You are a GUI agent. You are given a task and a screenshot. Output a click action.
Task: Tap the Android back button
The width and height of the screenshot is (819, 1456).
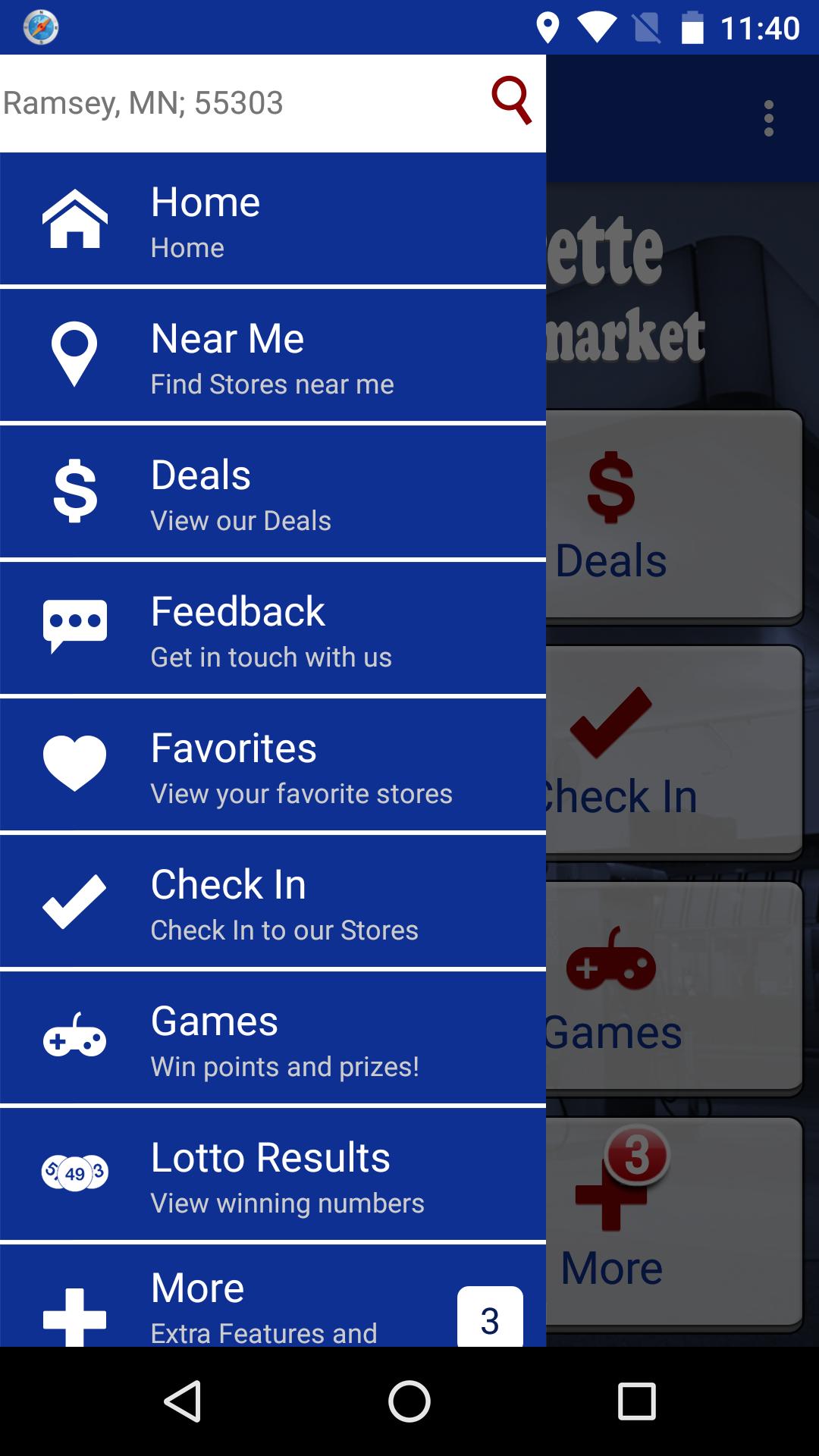183,1401
